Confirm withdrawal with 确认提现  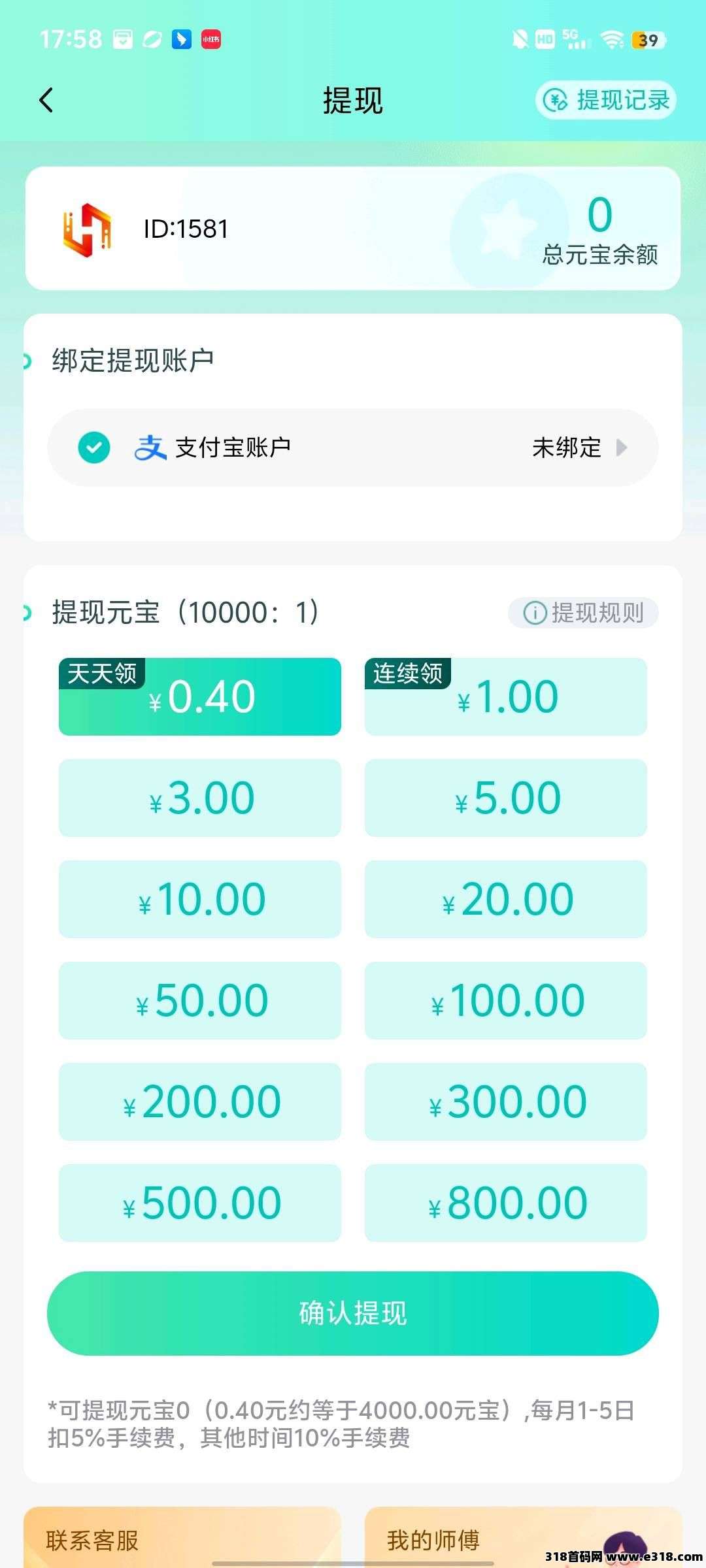pos(352,1313)
